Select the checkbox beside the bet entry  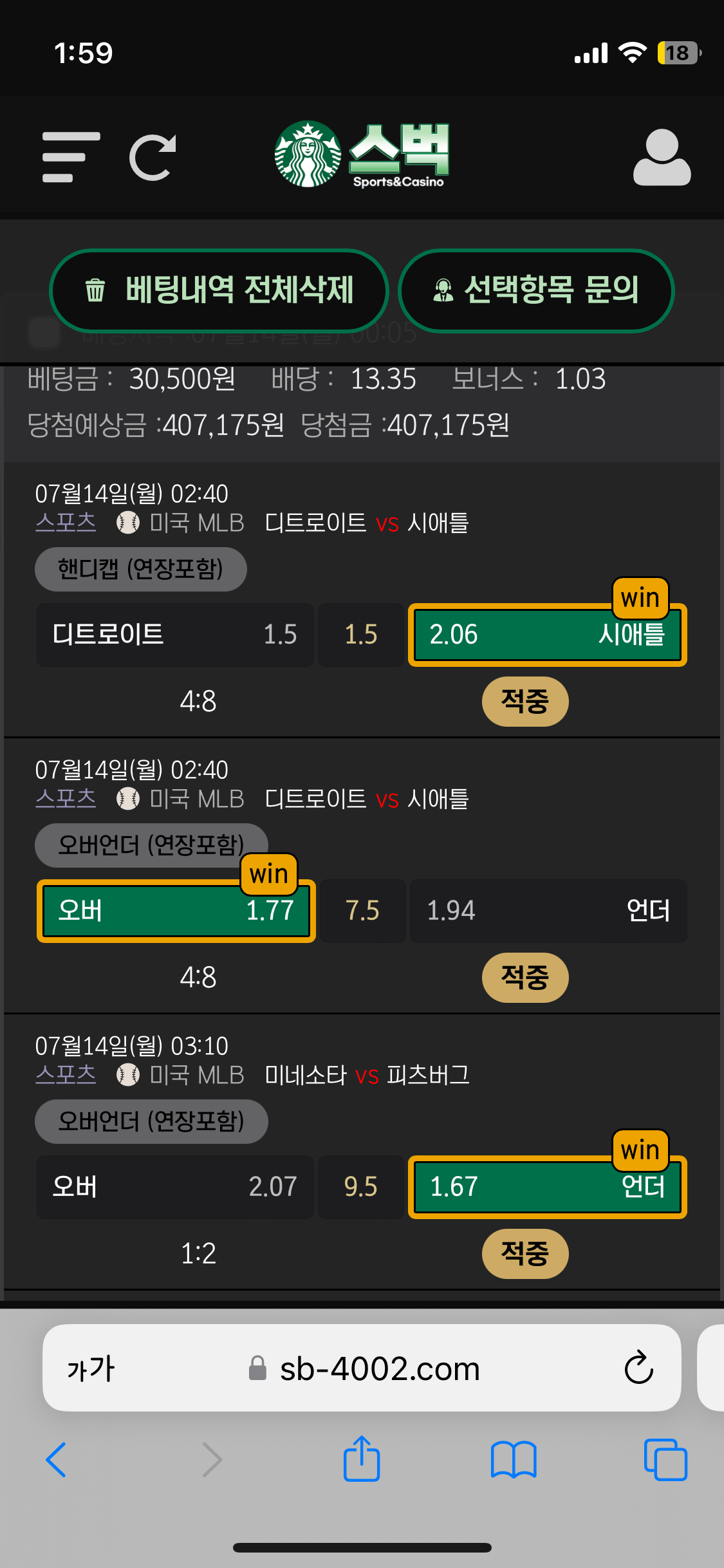(x=44, y=333)
